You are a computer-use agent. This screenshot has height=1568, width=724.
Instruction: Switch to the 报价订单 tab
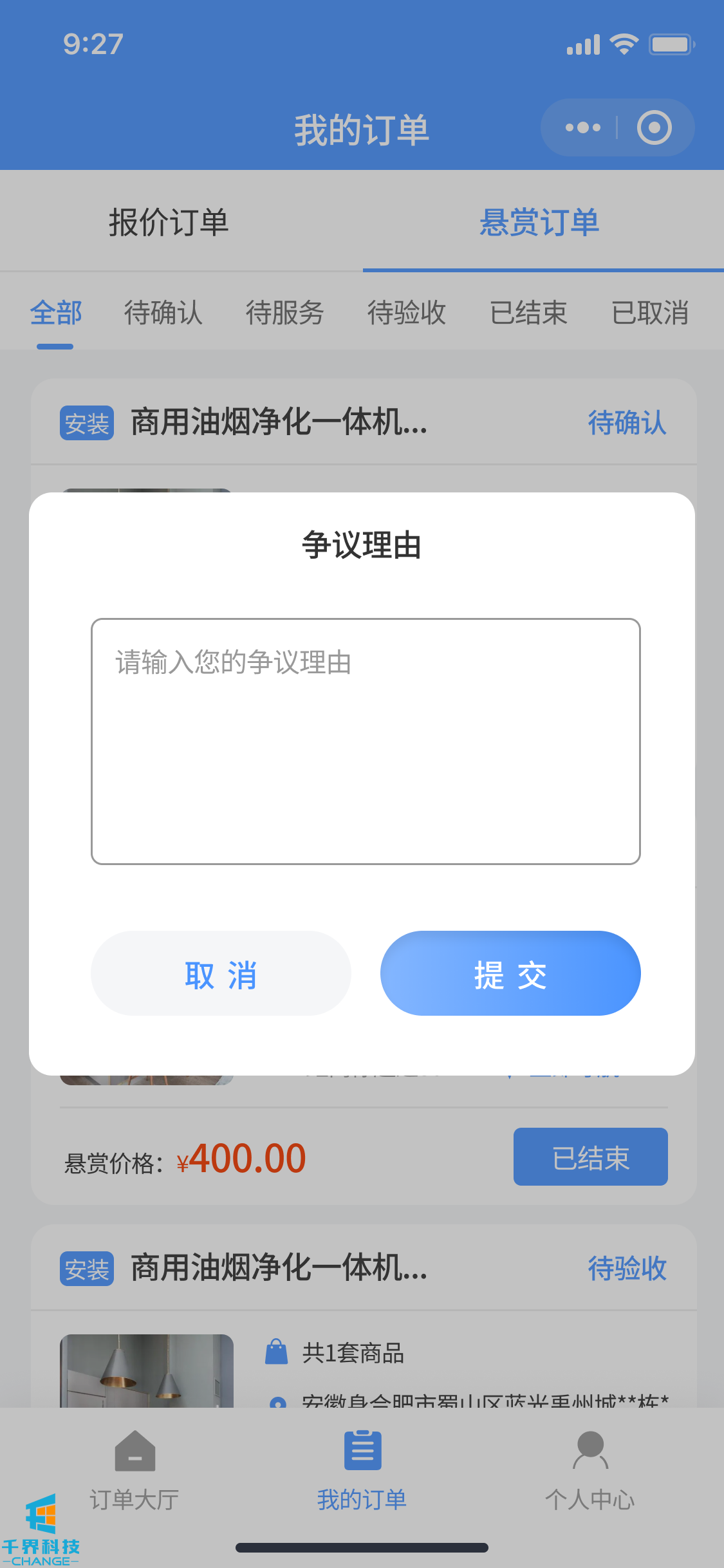pos(169,223)
